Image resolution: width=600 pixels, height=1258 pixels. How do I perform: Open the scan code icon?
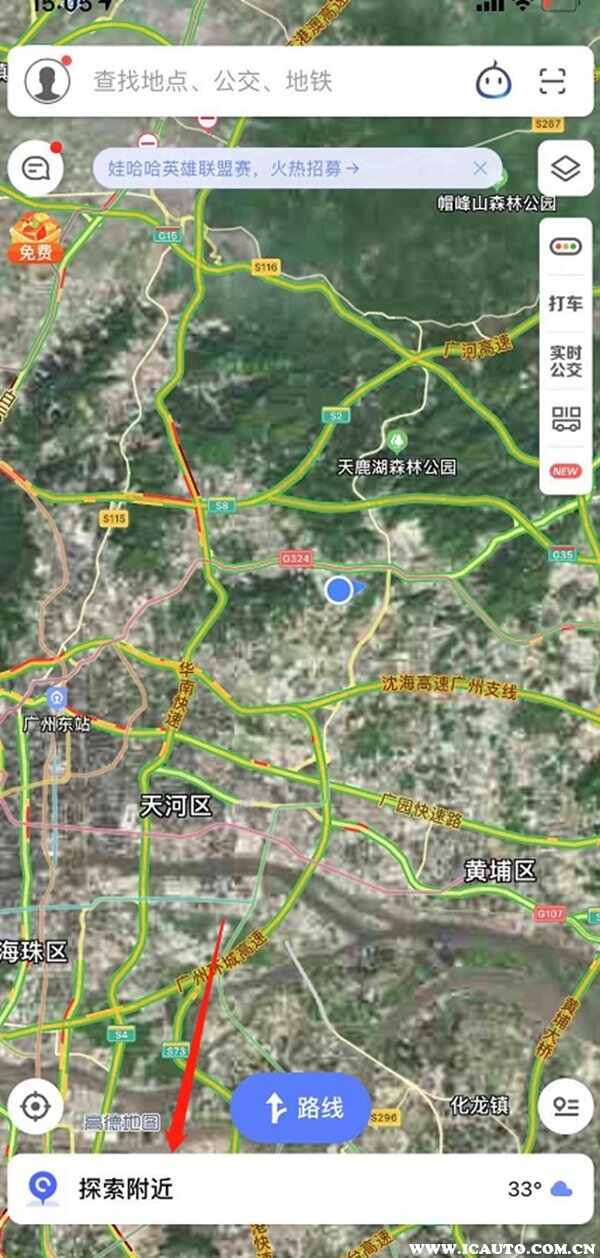[552, 81]
